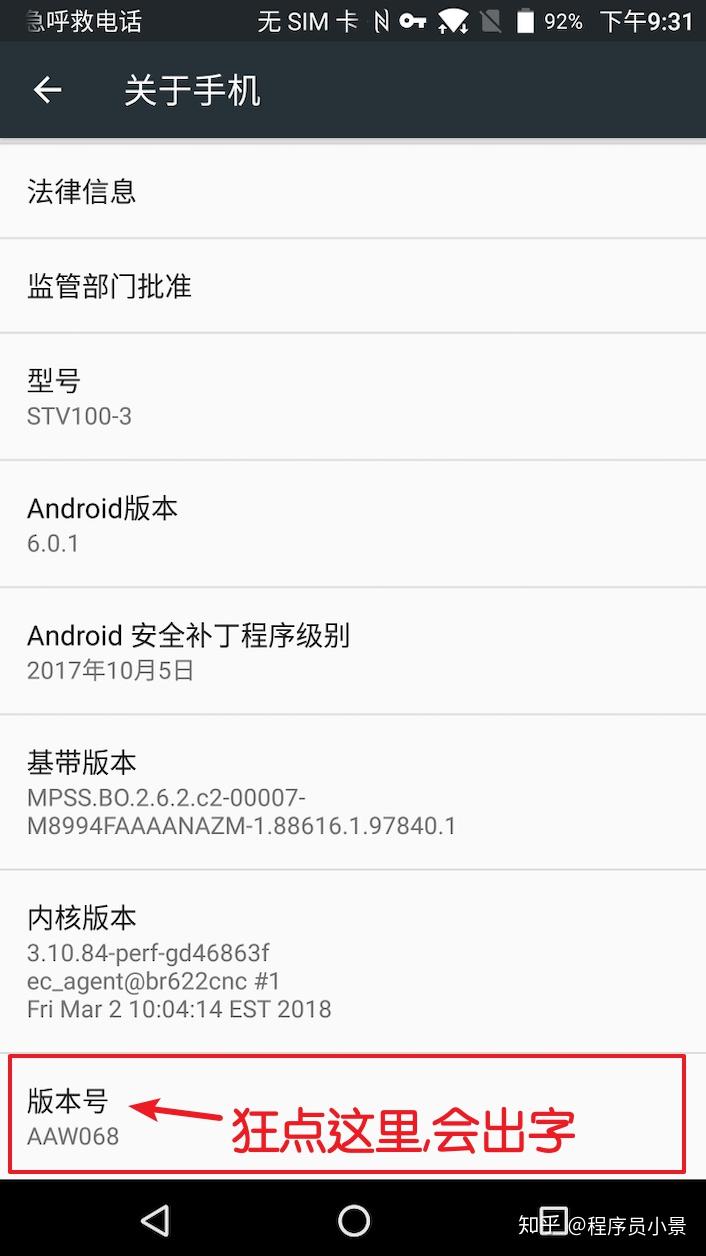Viewport: 706px width, 1256px height.
Task: Open 法律信息 row
Action: [353, 191]
